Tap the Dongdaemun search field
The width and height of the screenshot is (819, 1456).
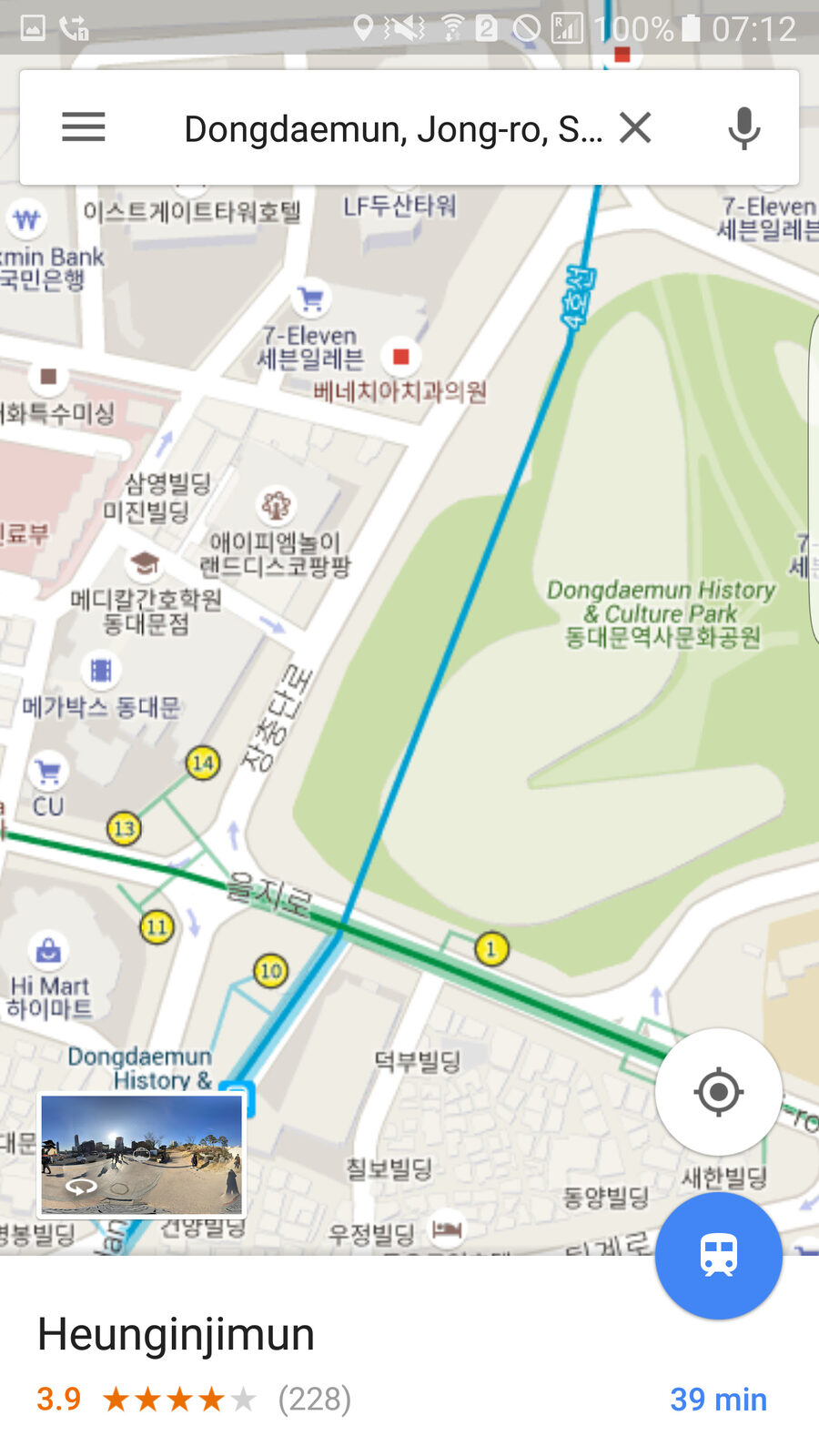393,128
